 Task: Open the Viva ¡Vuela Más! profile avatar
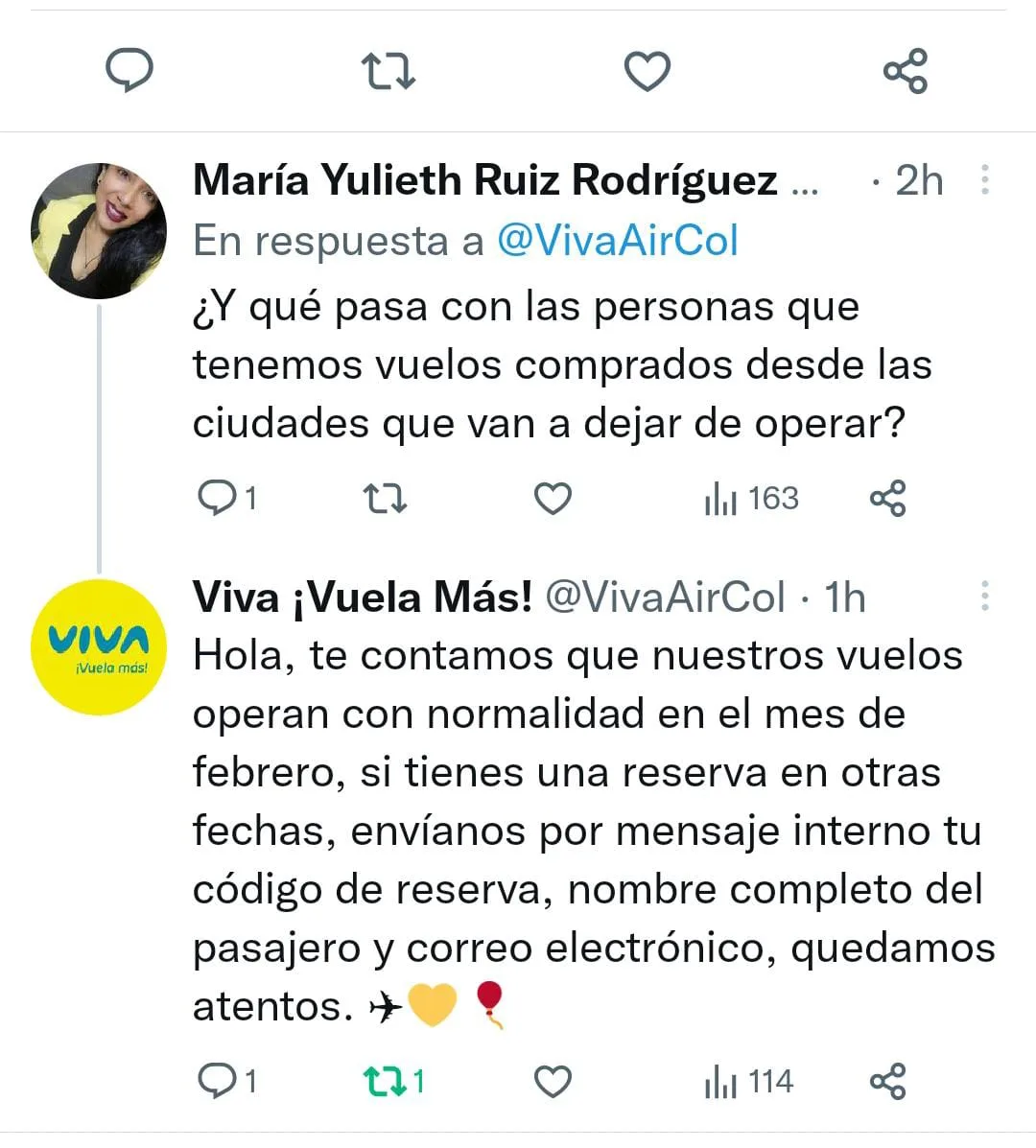click(x=99, y=647)
